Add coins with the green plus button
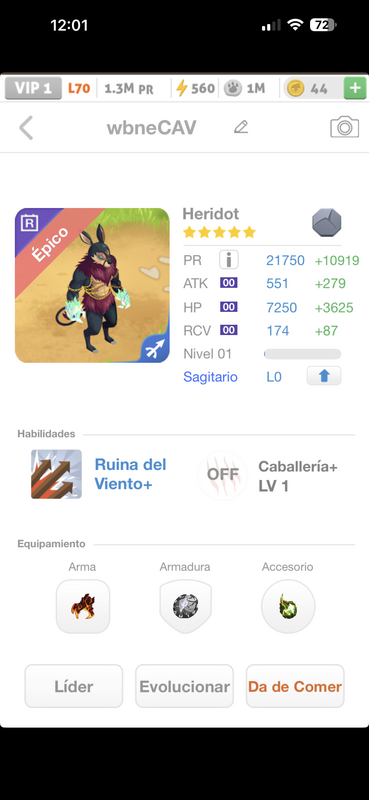Viewport: 369px width, 800px height. pos(355,88)
